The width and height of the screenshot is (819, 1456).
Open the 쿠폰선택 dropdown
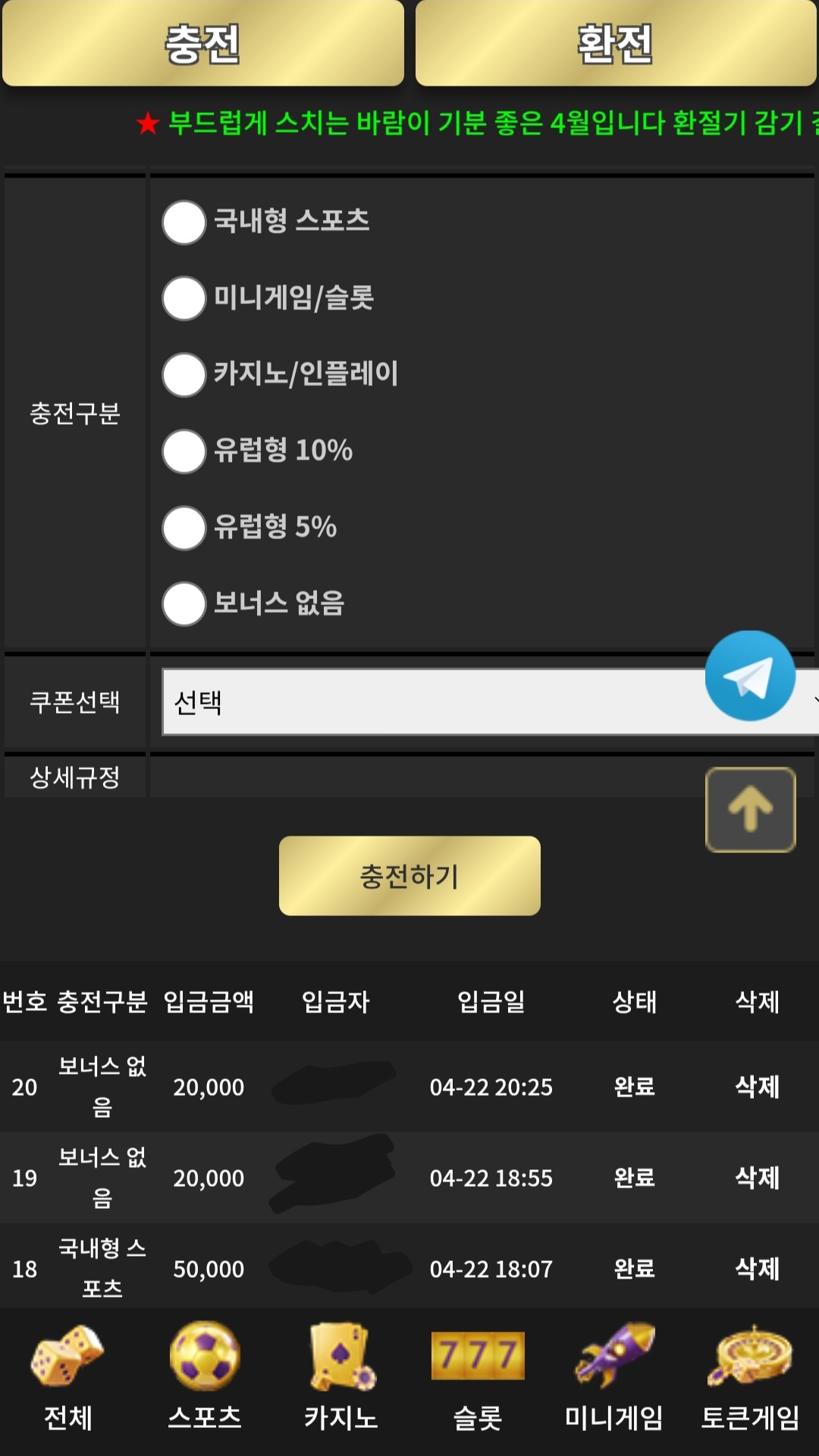pyautogui.click(x=490, y=701)
